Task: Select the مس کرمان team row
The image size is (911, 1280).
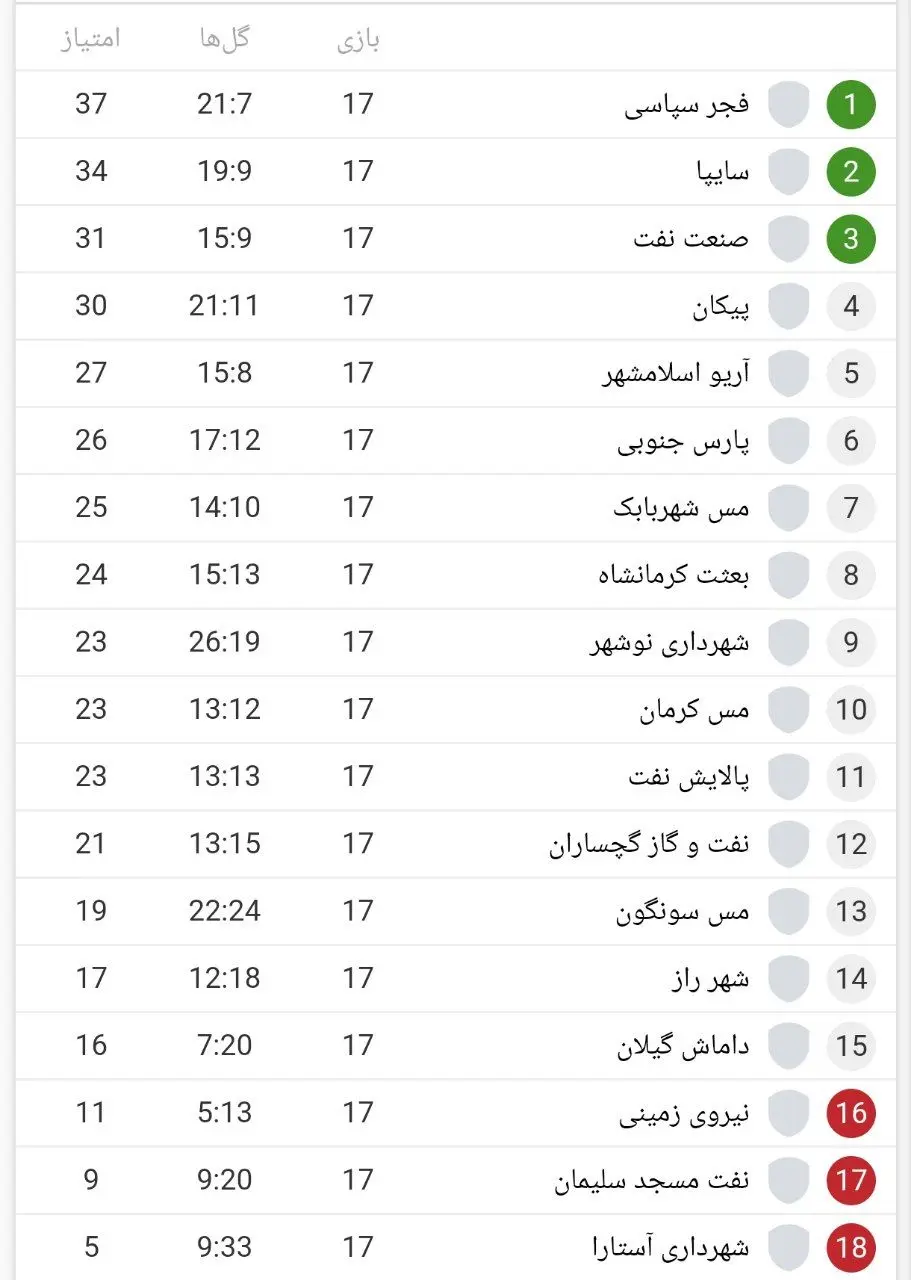Action: 694,710
